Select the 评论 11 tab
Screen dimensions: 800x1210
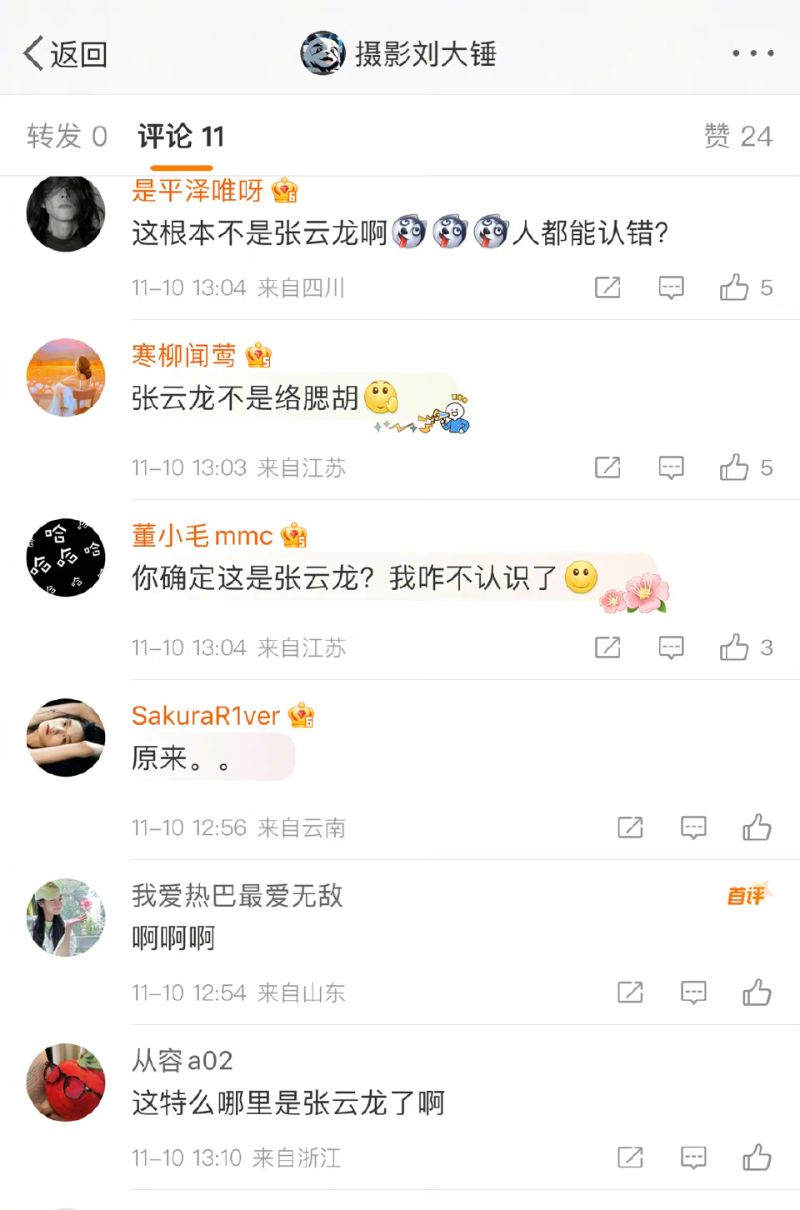coord(180,136)
